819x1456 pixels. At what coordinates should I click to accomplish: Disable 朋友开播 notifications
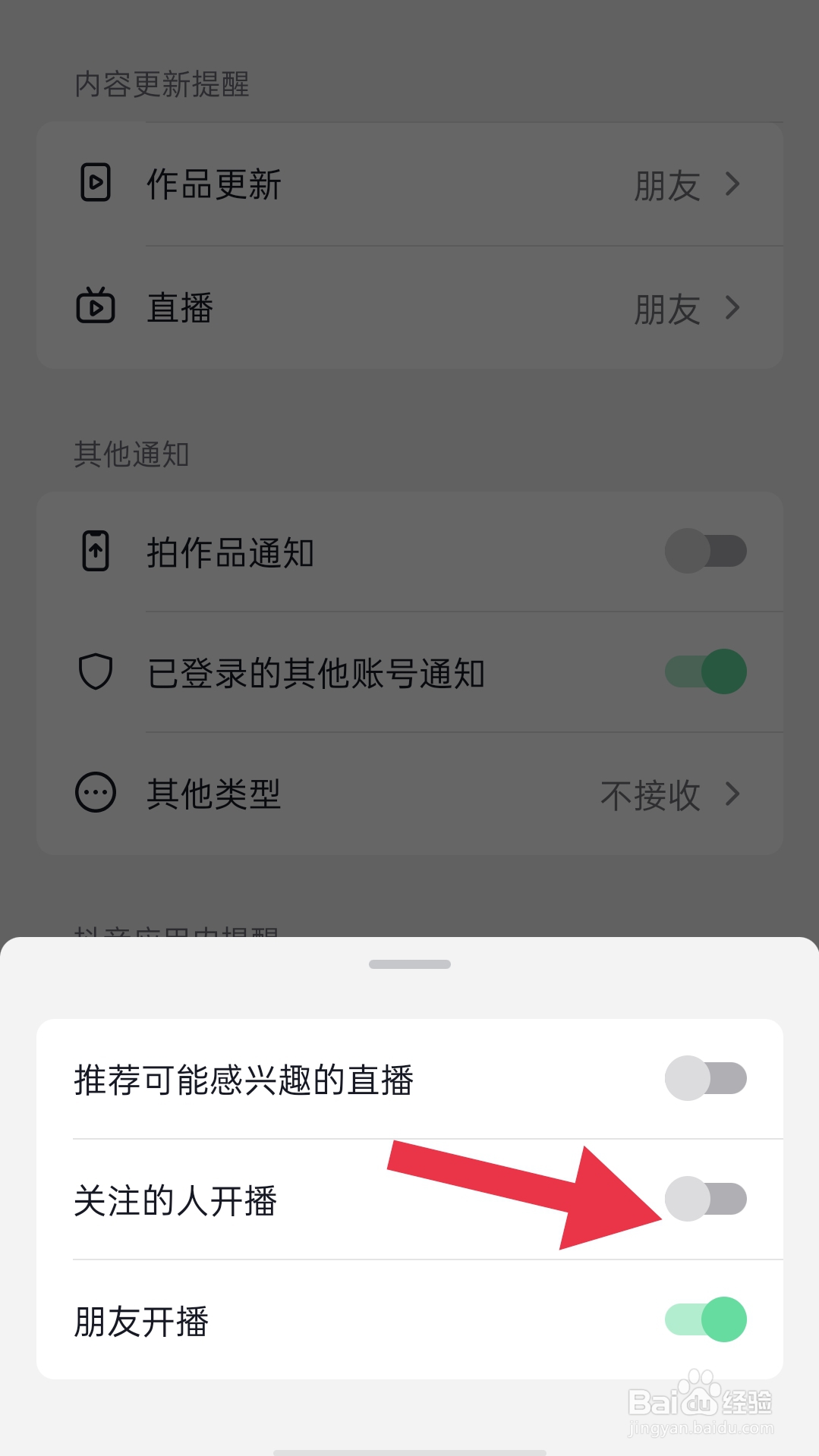(704, 1319)
